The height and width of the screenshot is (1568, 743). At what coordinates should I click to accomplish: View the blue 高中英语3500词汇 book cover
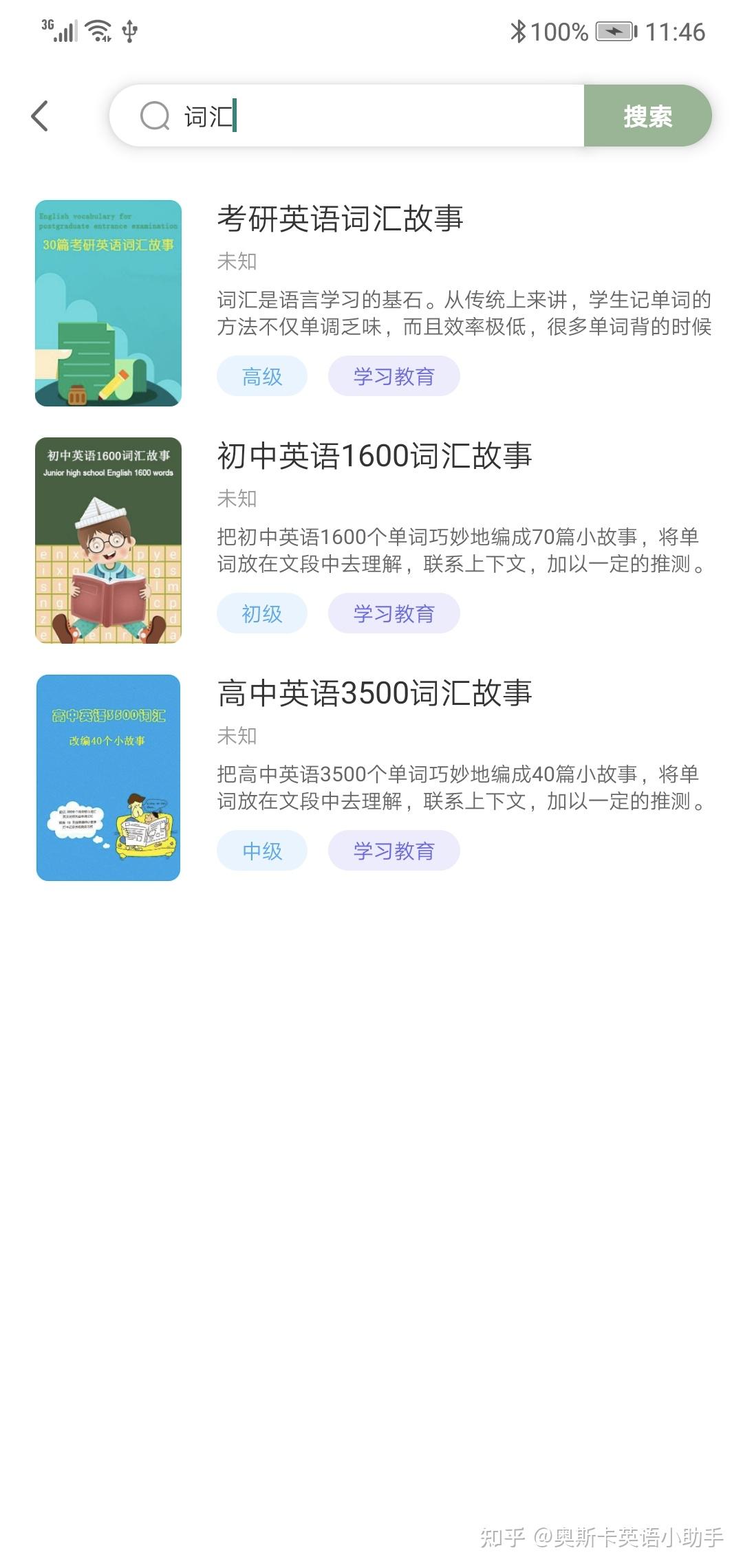pyautogui.click(x=108, y=778)
